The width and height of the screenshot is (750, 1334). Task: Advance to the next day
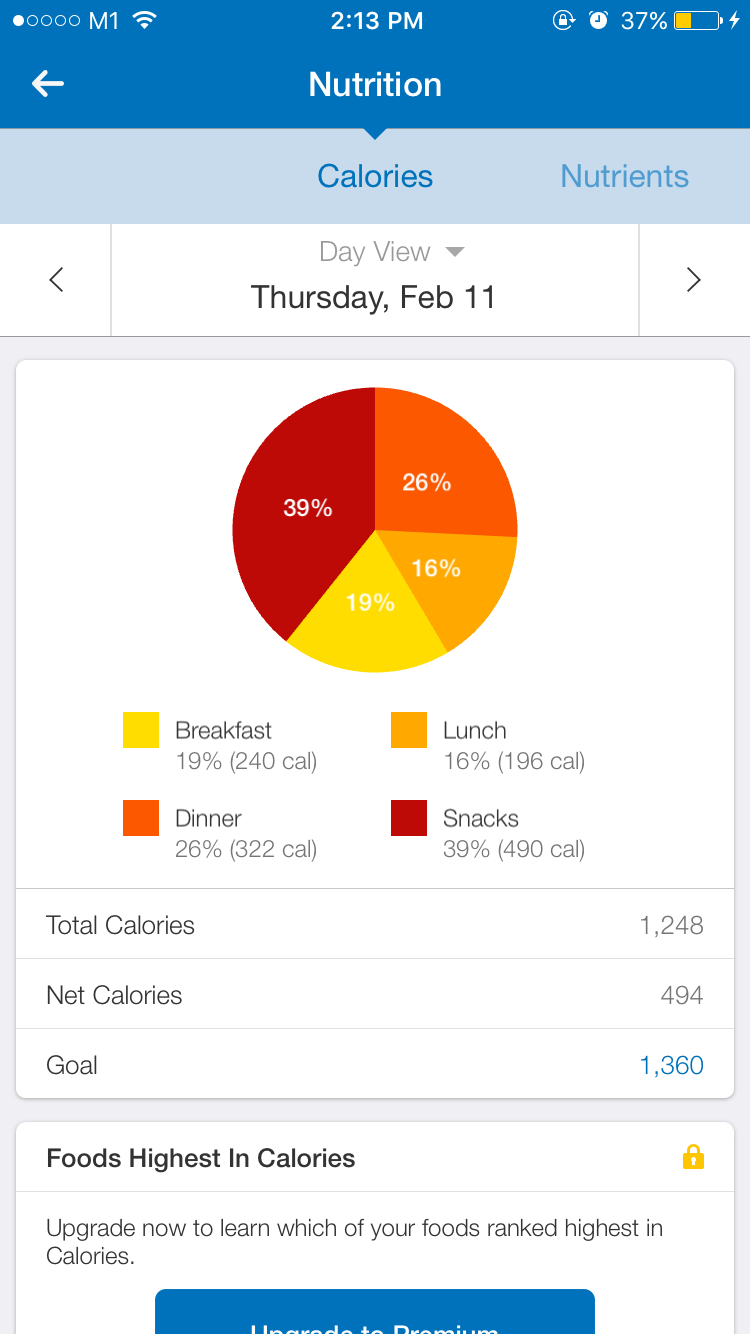coord(694,280)
